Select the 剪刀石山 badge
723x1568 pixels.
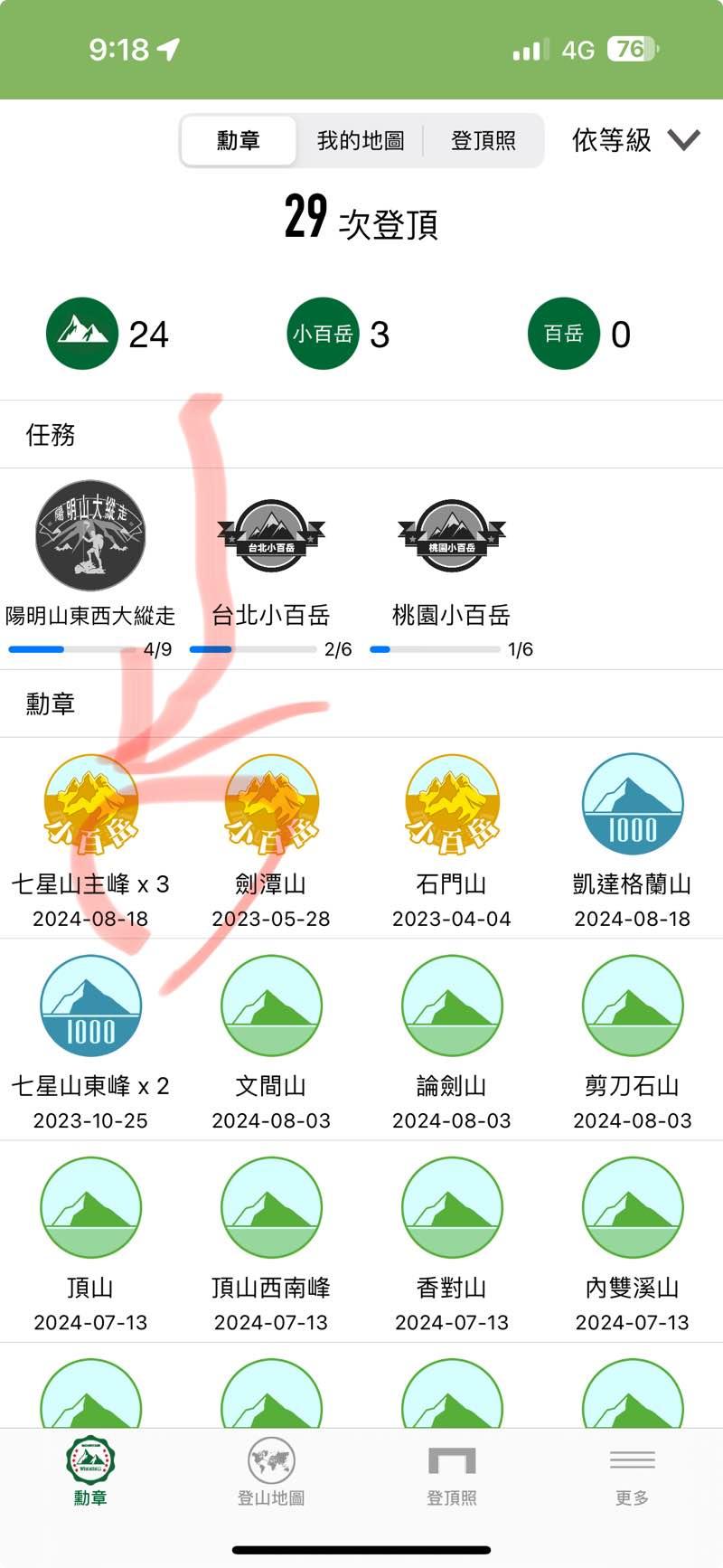click(633, 1006)
